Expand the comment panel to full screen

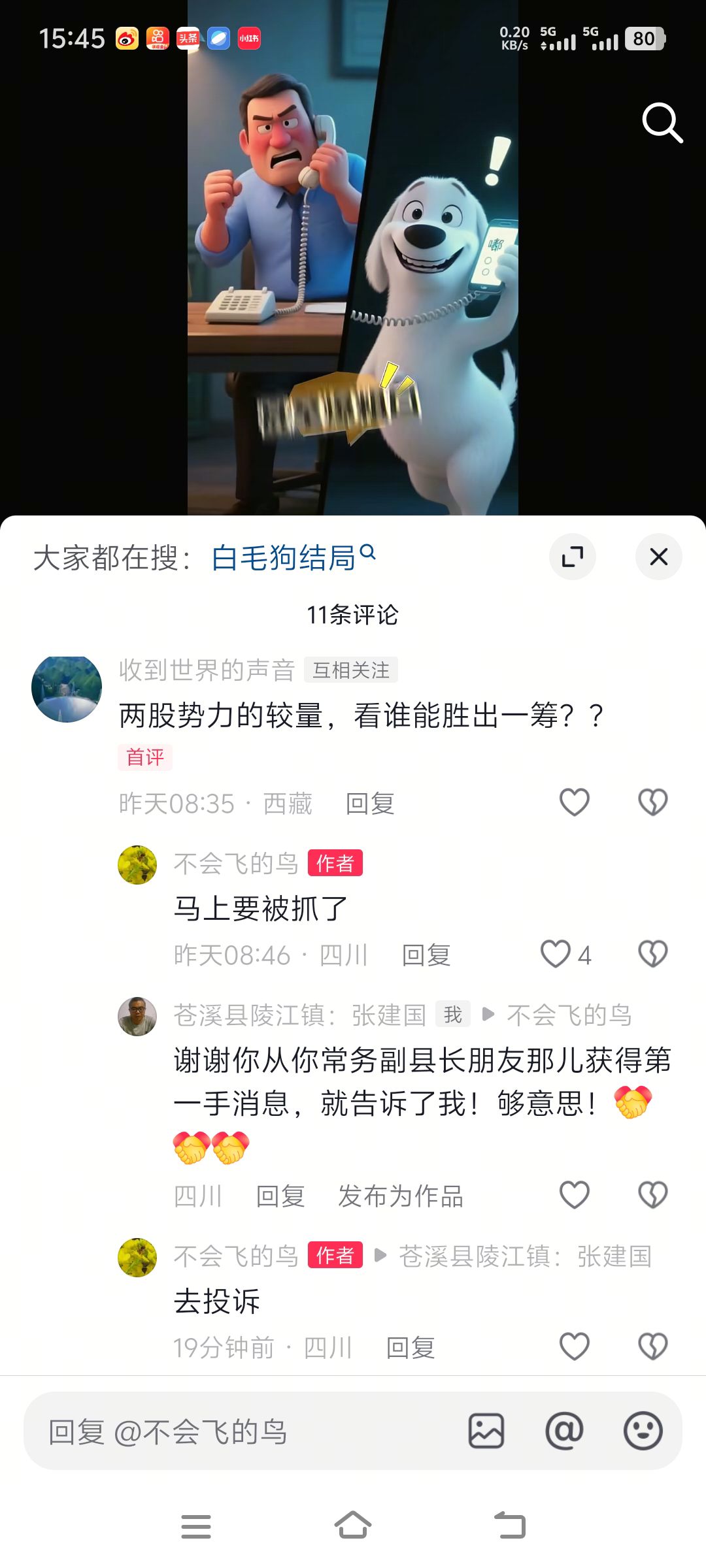click(572, 557)
